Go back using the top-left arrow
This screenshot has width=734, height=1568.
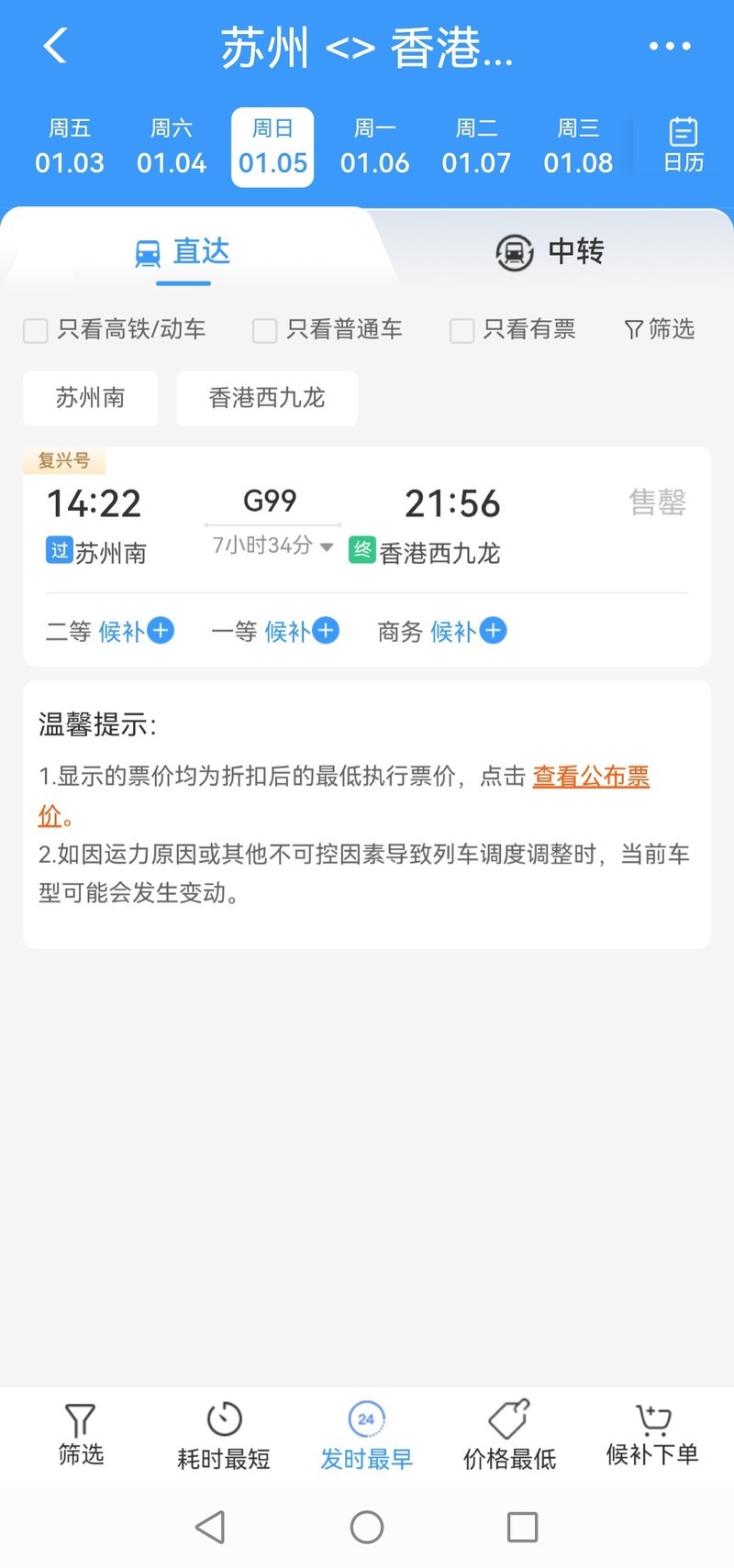pos(56,46)
